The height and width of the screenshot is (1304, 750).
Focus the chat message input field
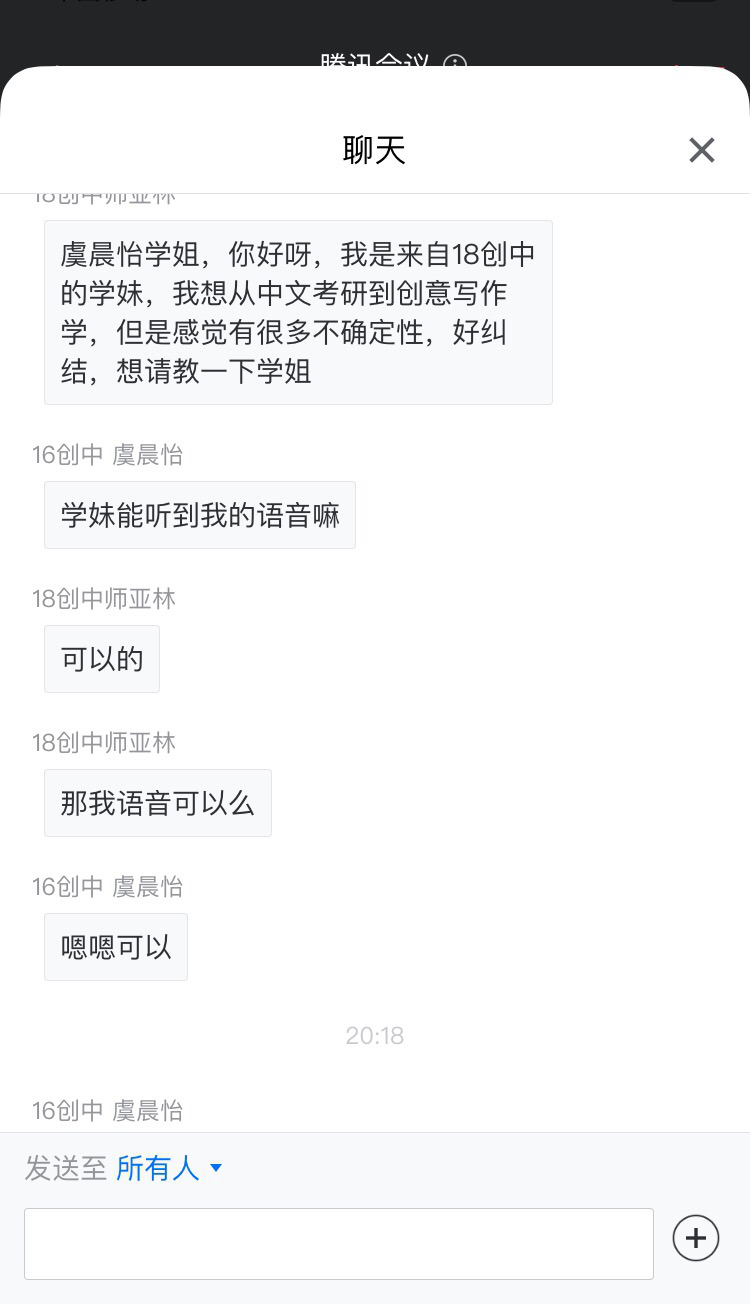tap(338, 1243)
